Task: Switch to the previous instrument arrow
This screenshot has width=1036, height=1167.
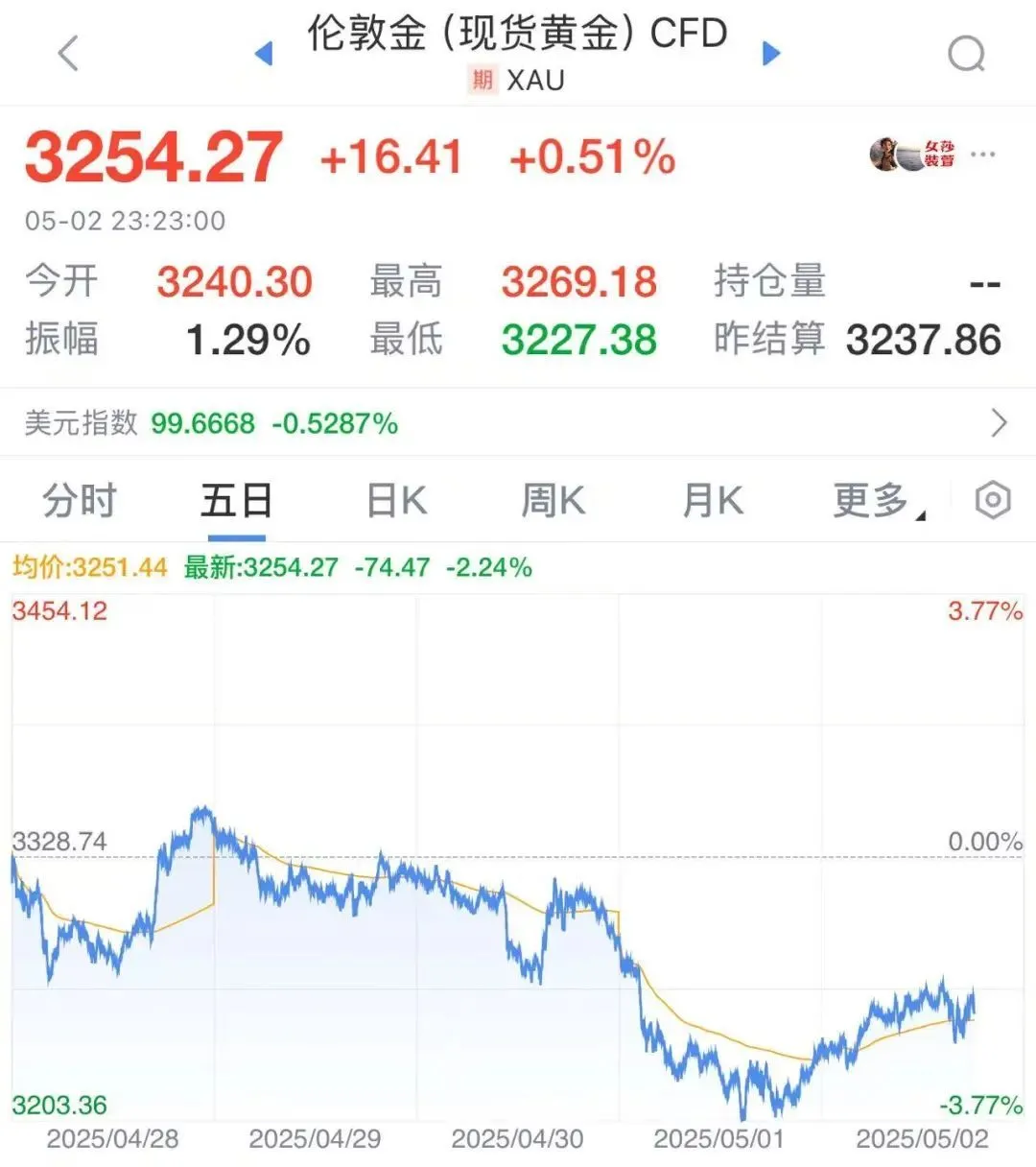Action: 264,54
